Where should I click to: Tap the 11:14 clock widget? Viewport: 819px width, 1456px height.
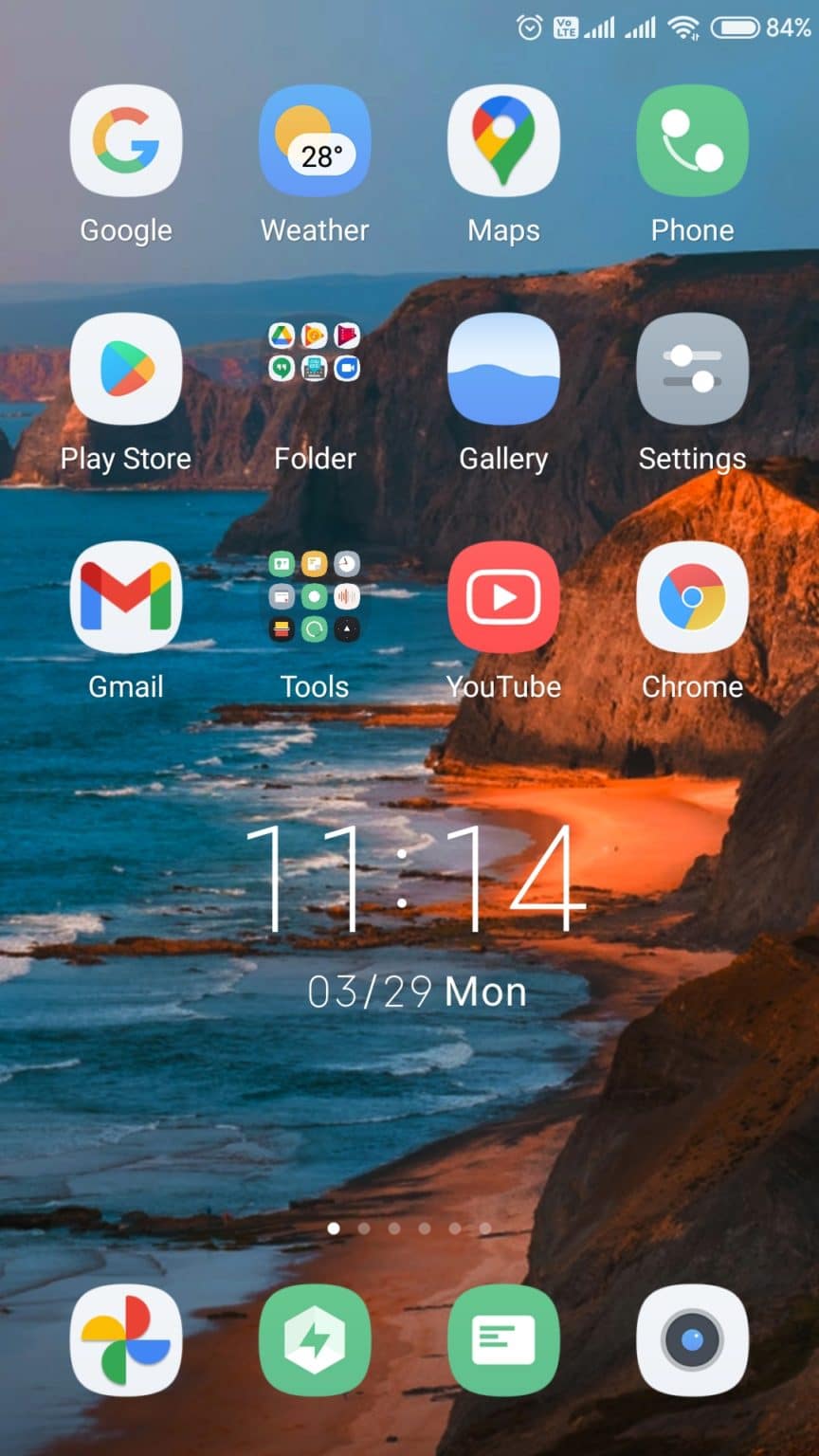[414, 879]
